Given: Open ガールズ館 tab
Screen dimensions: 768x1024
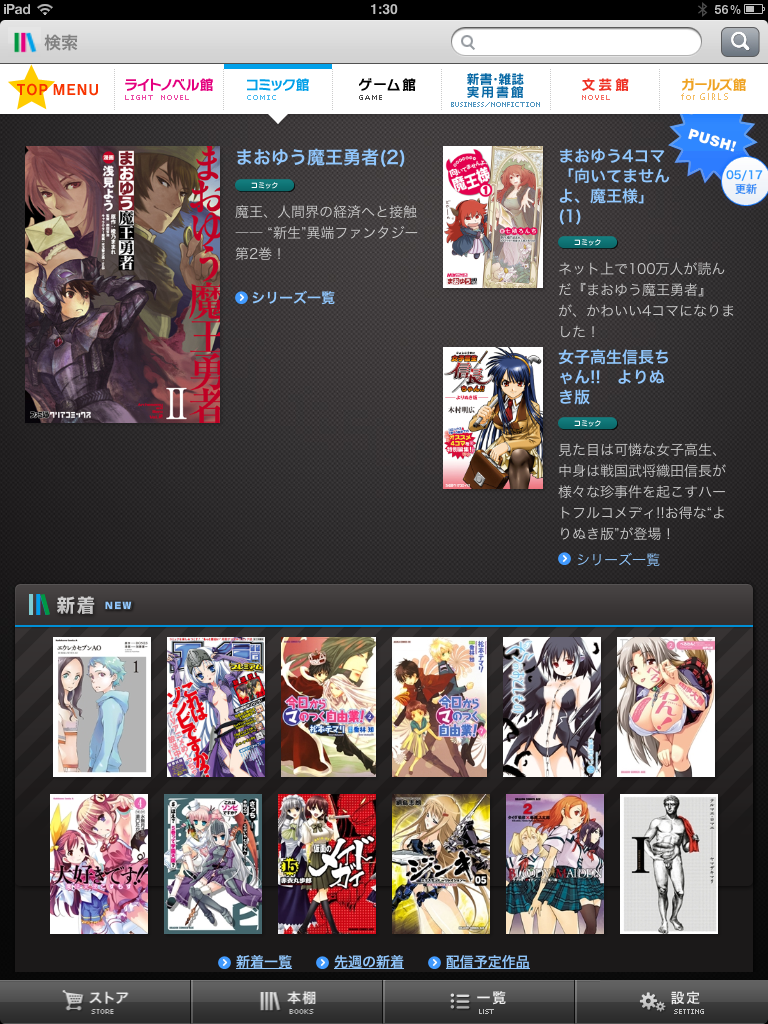Looking at the screenshot, I should tap(712, 90).
